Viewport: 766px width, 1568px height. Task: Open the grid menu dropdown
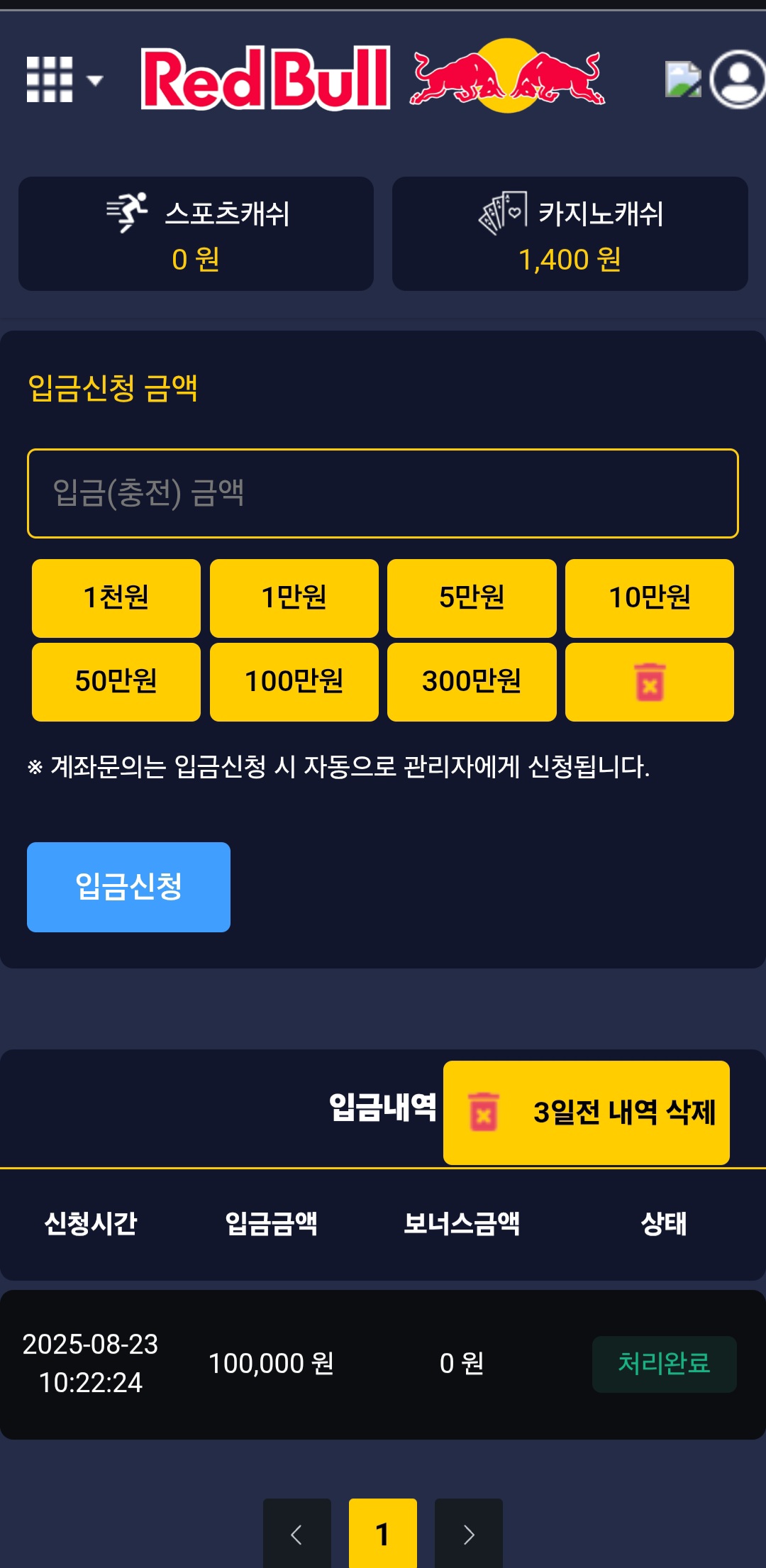[x=64, y=79]
